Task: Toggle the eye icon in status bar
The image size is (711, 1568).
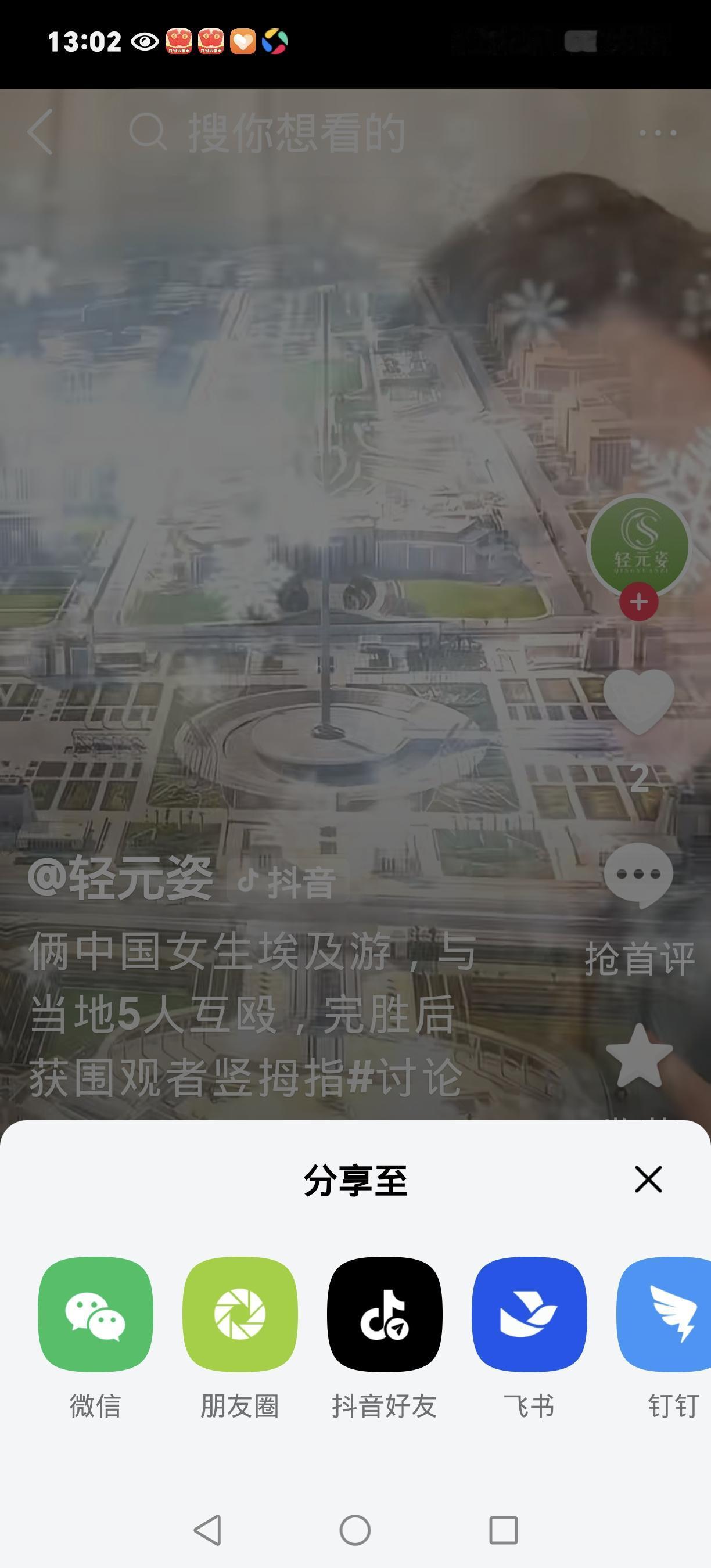Action: [144, 41]
